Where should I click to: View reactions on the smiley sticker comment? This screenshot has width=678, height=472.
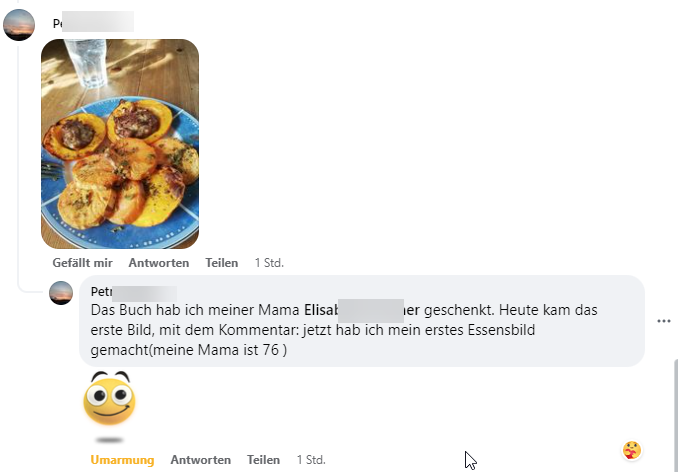click(x=631, y=450)
